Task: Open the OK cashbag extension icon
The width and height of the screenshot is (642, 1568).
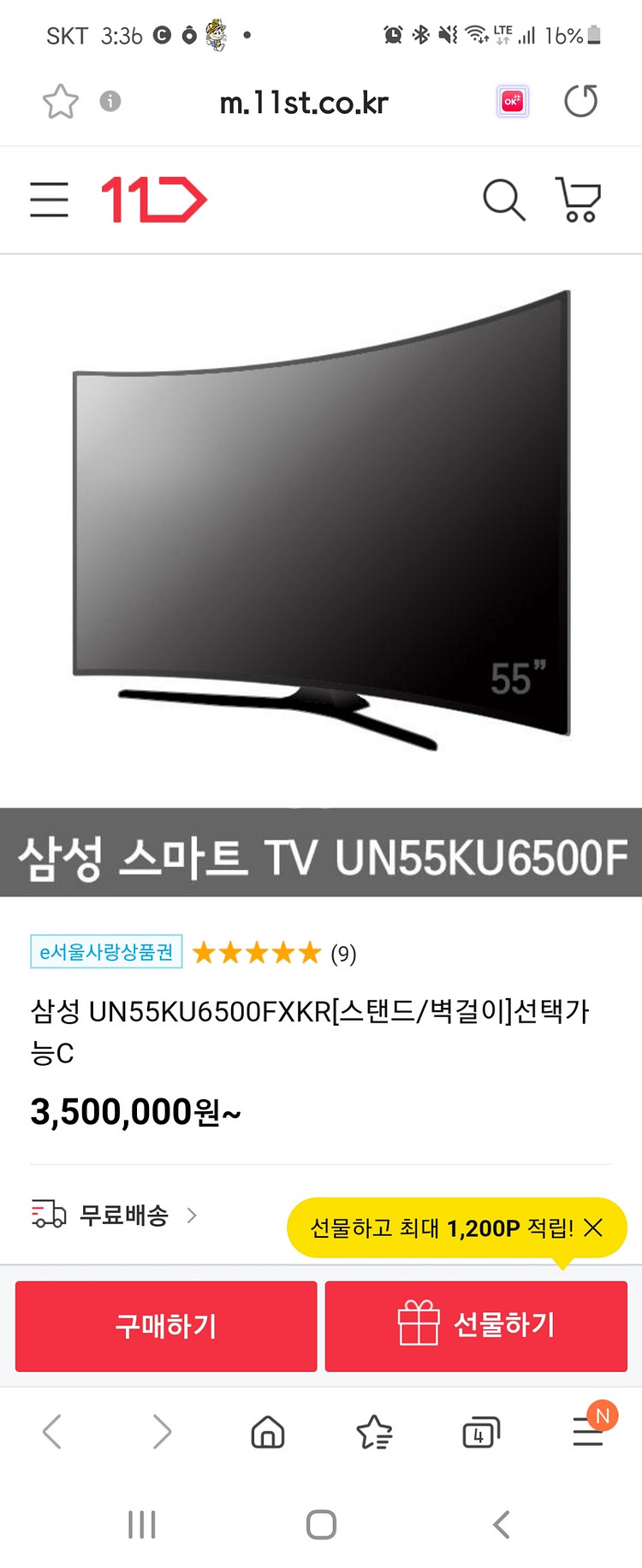Action: [512, 101]
